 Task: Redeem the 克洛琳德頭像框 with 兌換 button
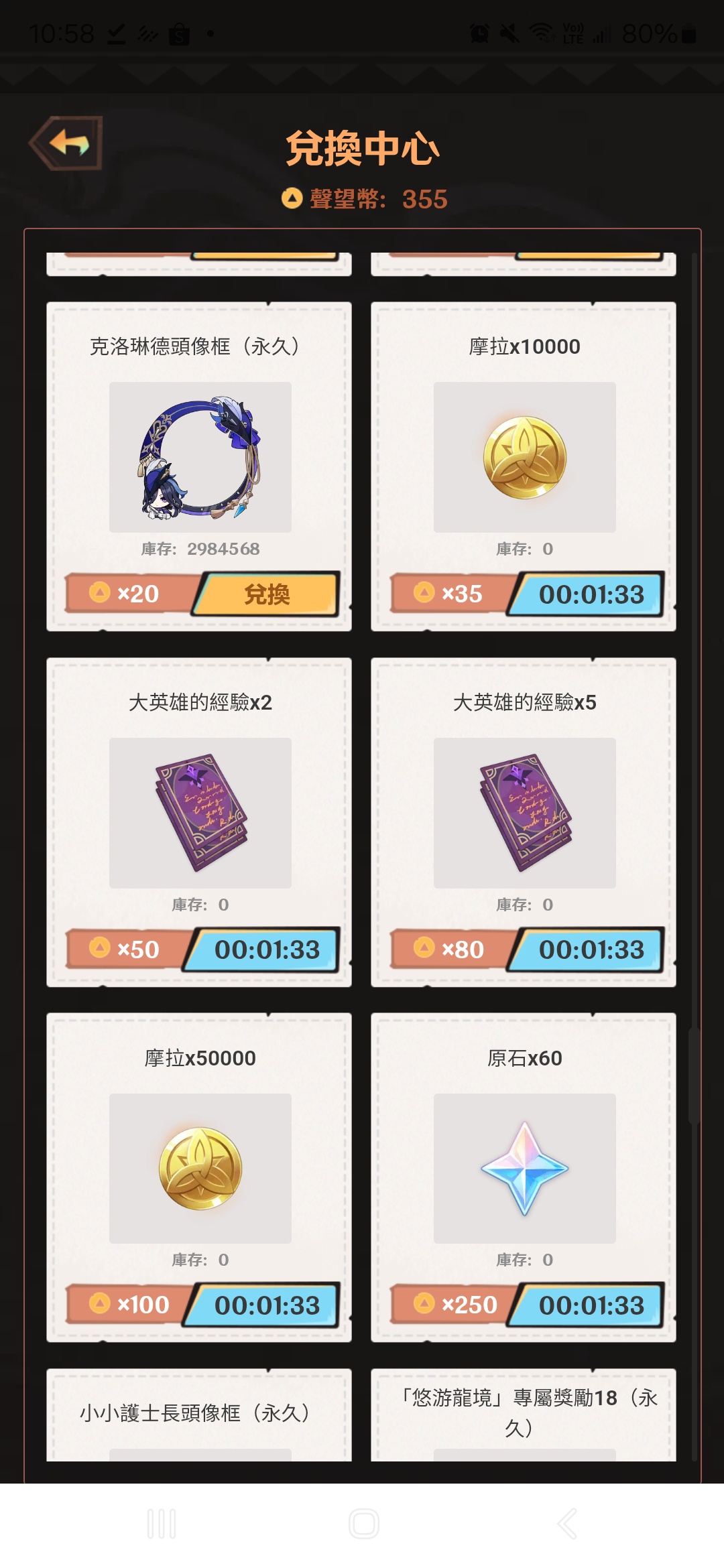(x=267, y=594)
